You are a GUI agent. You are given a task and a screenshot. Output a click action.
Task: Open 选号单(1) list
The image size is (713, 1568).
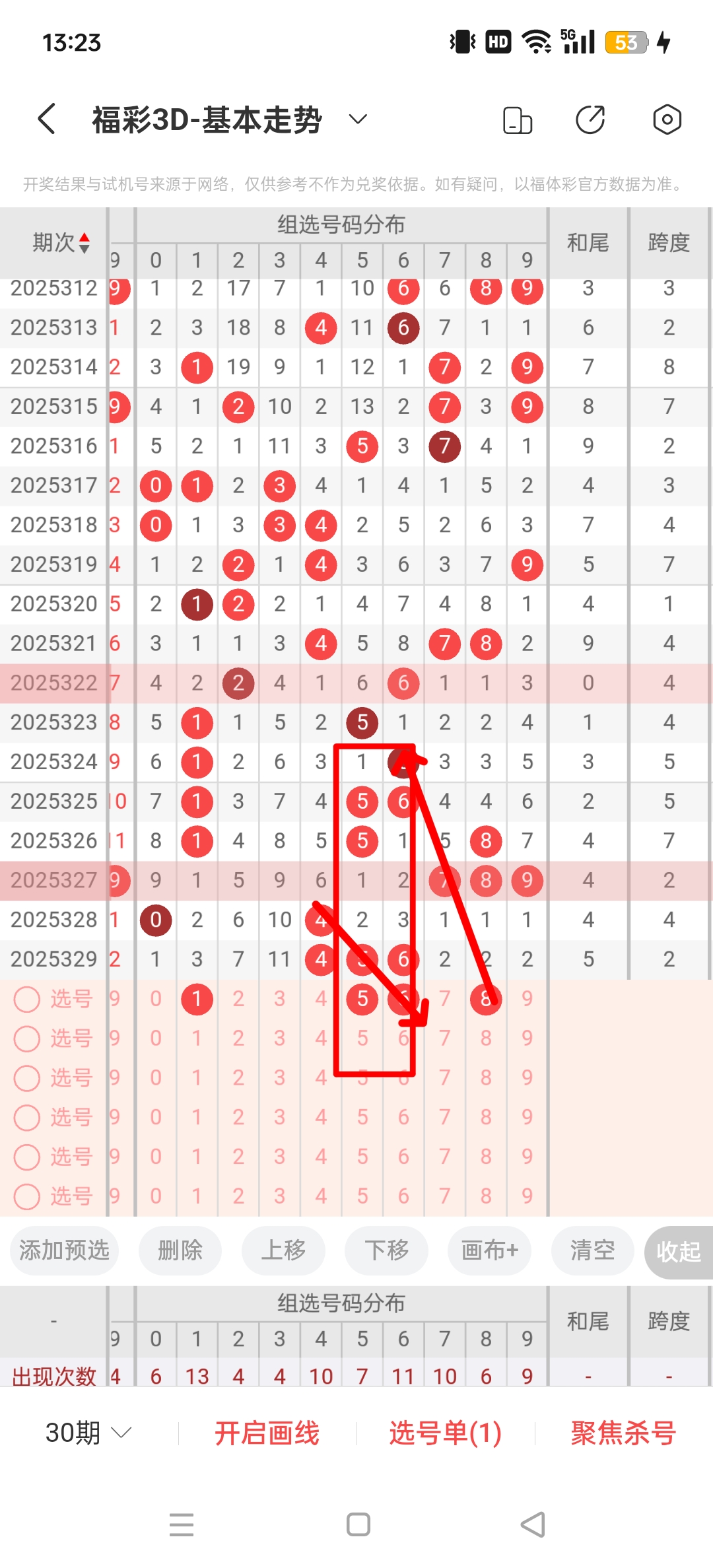pyautogui.click(x=445, y=1433)
